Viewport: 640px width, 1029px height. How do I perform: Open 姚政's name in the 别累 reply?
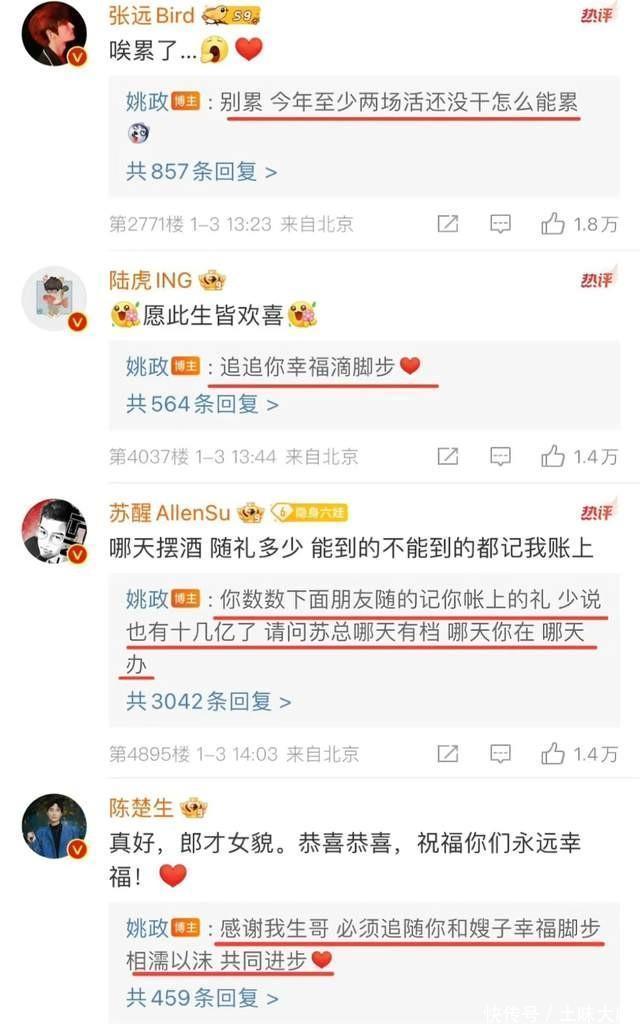pyautogui.click(x=147, y=103)
